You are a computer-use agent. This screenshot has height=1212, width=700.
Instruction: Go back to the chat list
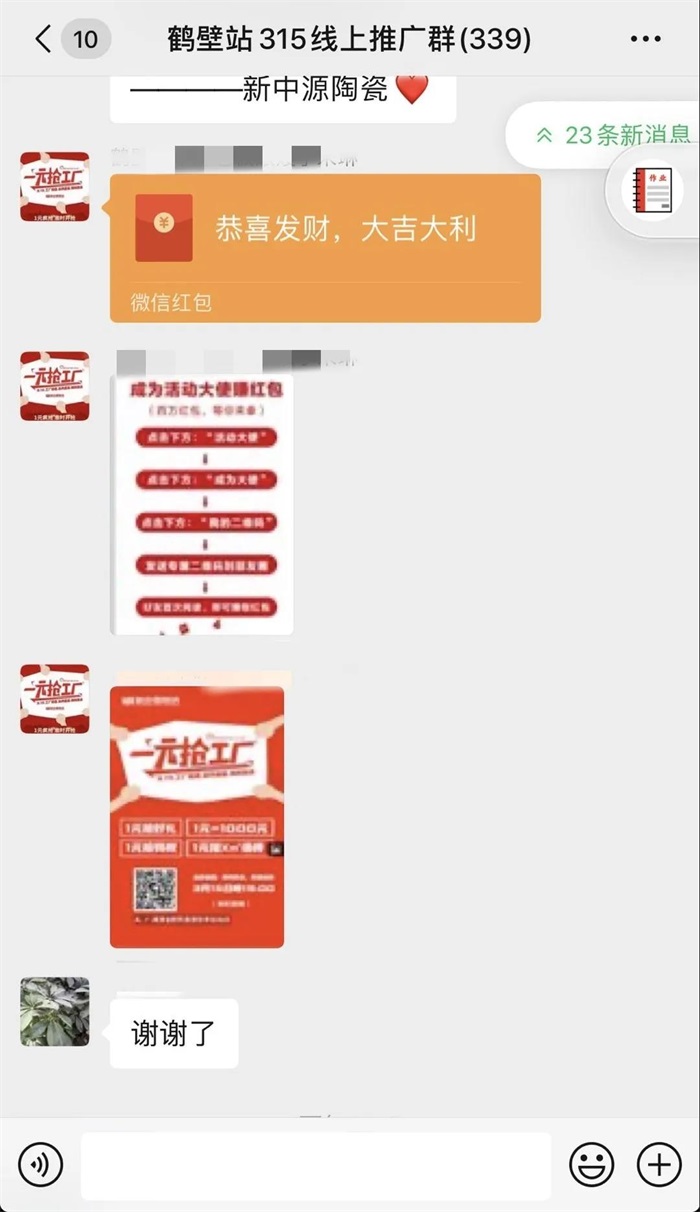pos(43,39)
